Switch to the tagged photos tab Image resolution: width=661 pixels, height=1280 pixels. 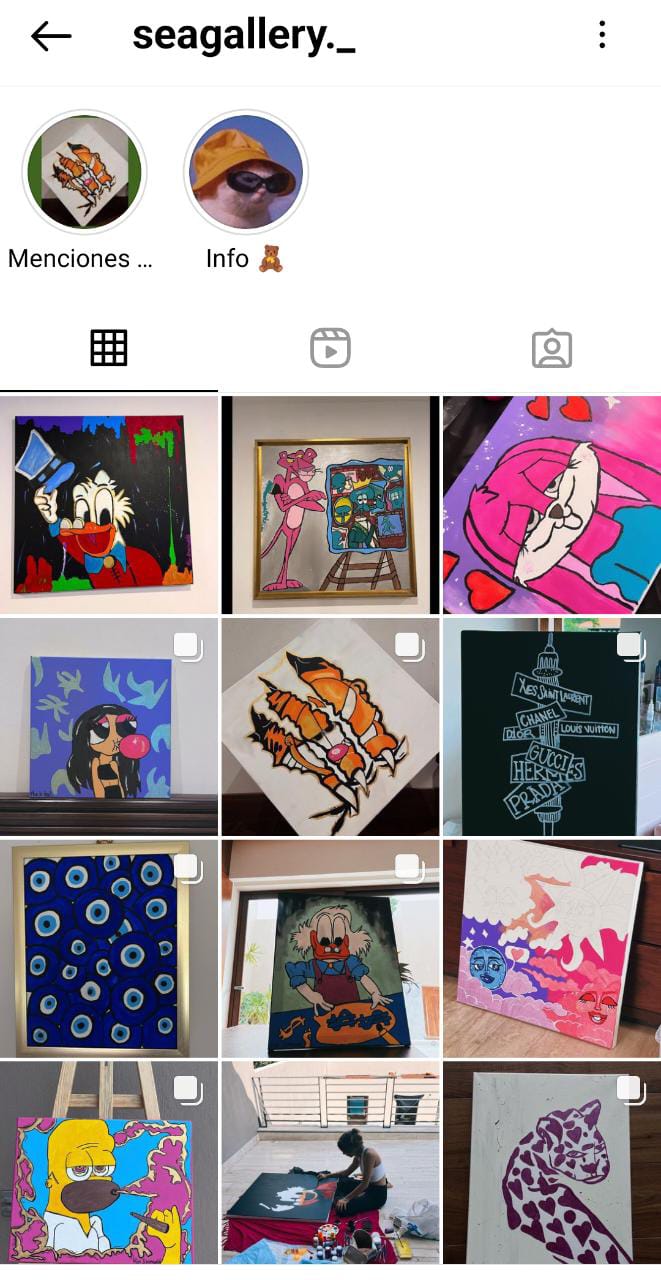tap(551, 348)
